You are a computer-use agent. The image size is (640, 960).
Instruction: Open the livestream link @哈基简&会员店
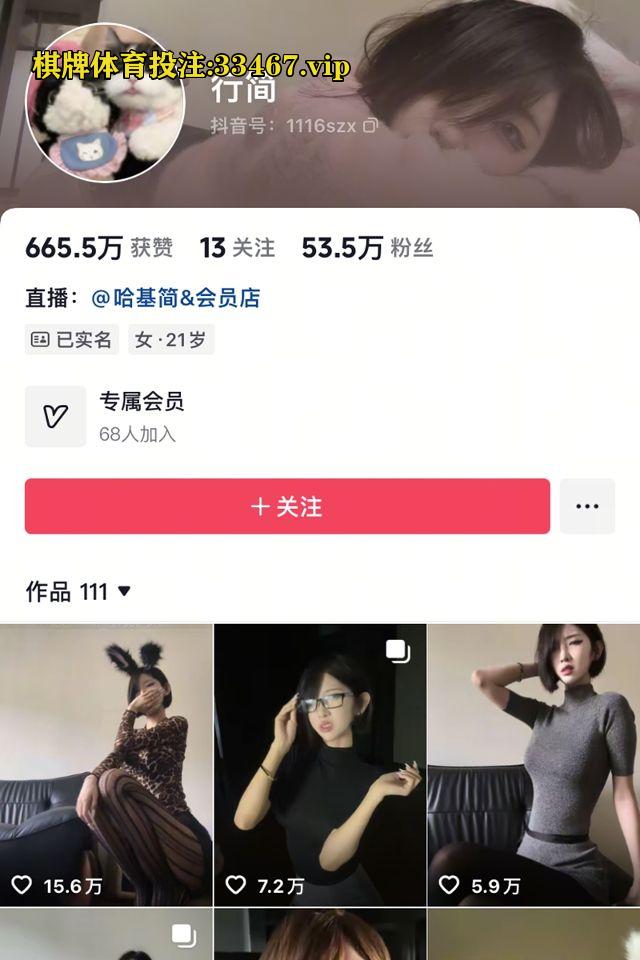175,298
